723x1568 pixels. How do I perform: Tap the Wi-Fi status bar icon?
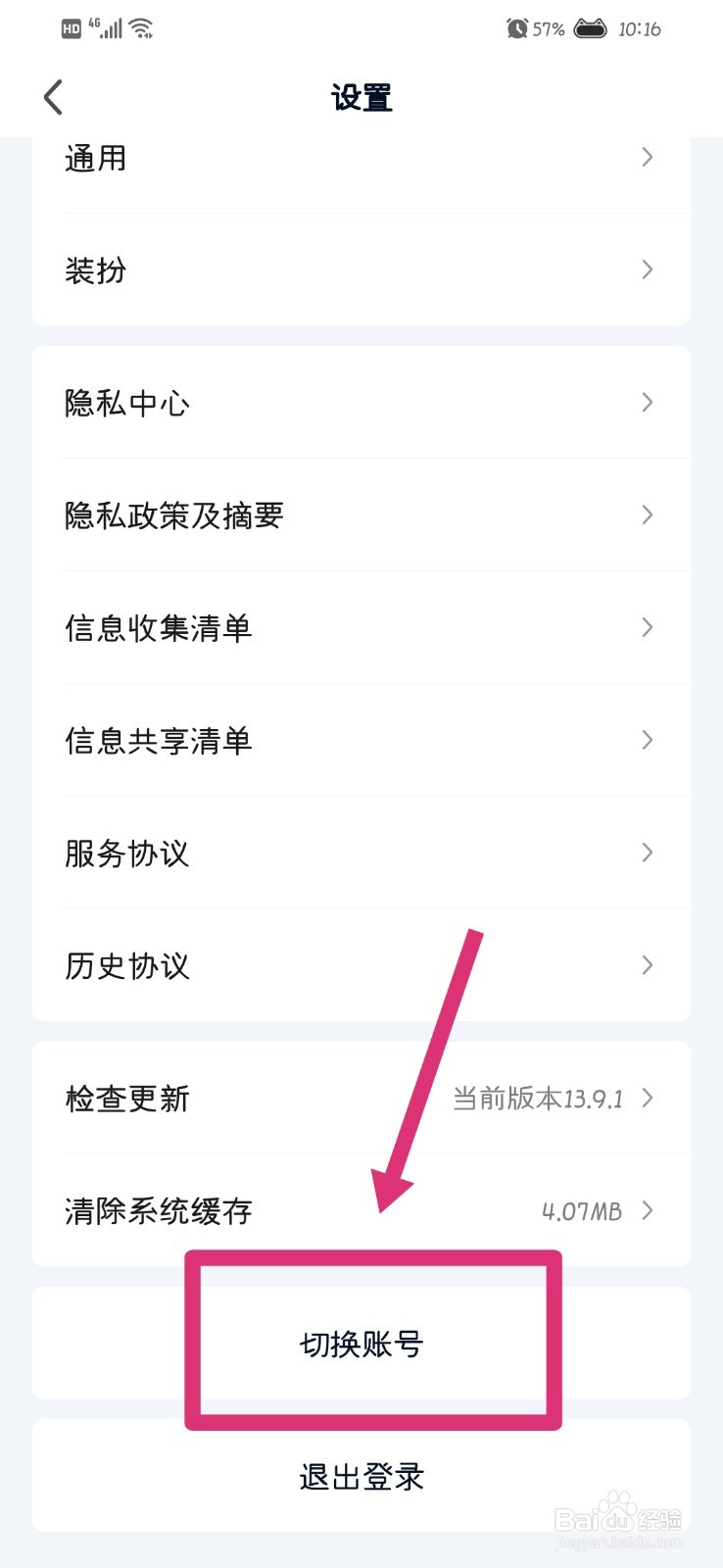142,27
